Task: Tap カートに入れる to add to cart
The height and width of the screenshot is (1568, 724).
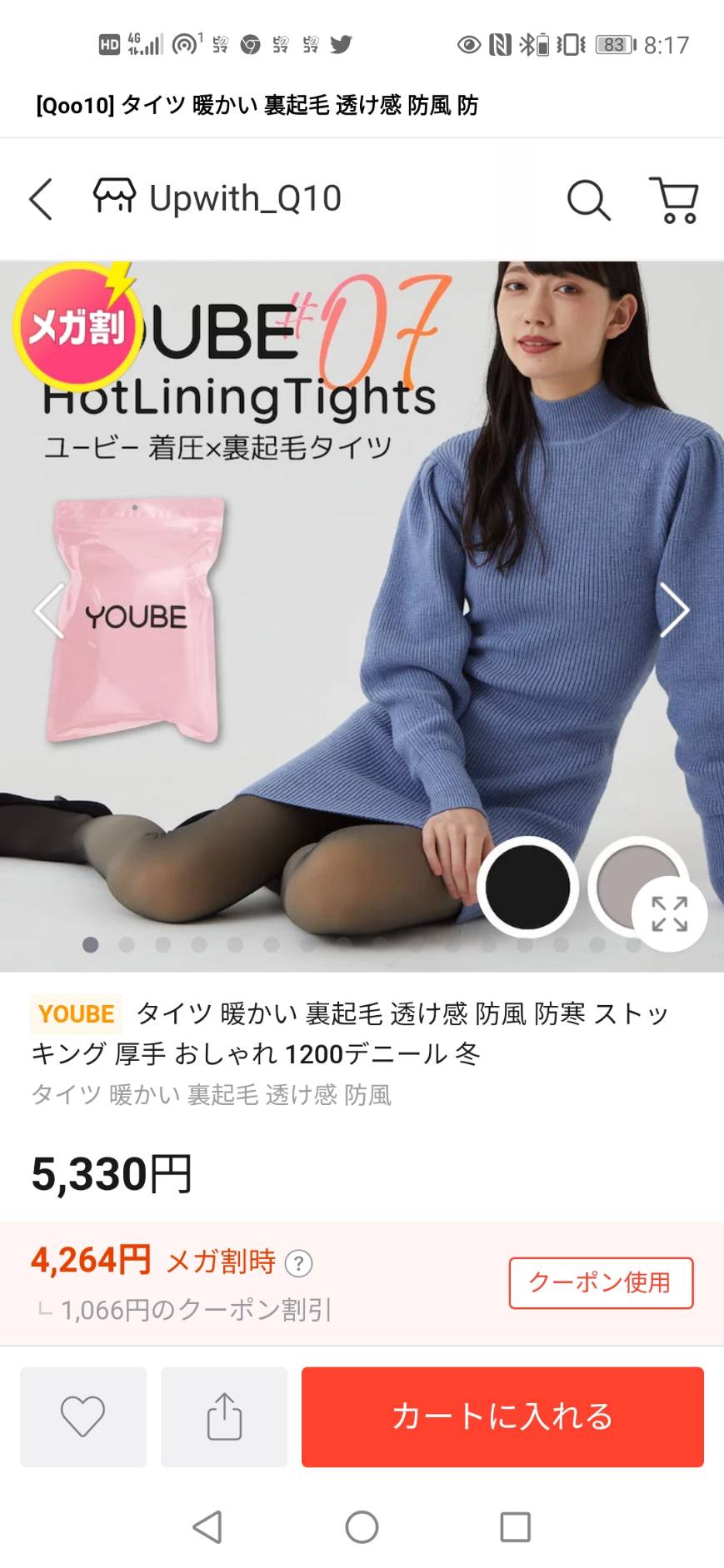Action: tap(502, 1416)
